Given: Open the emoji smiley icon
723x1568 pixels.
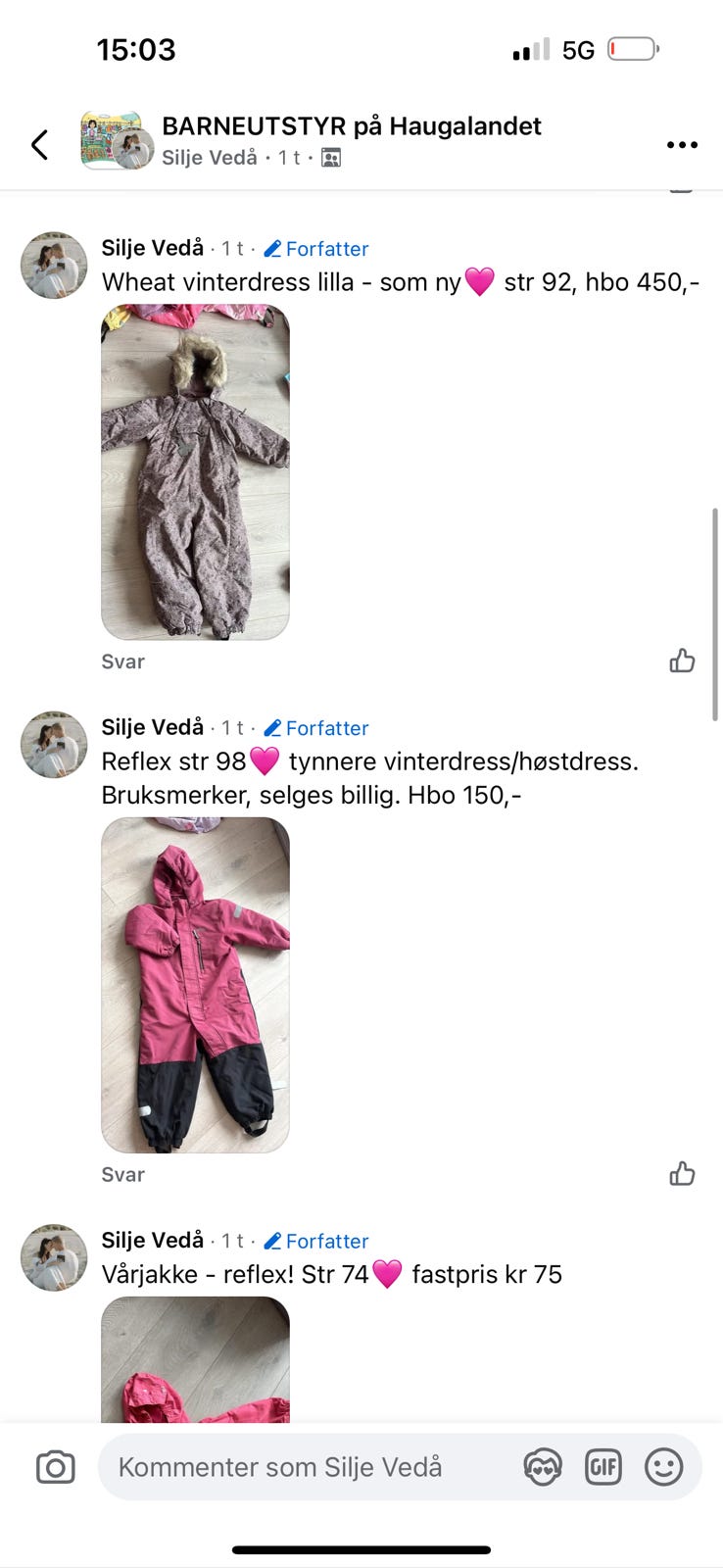Looking at the screenshot, I should point(665,1467).
